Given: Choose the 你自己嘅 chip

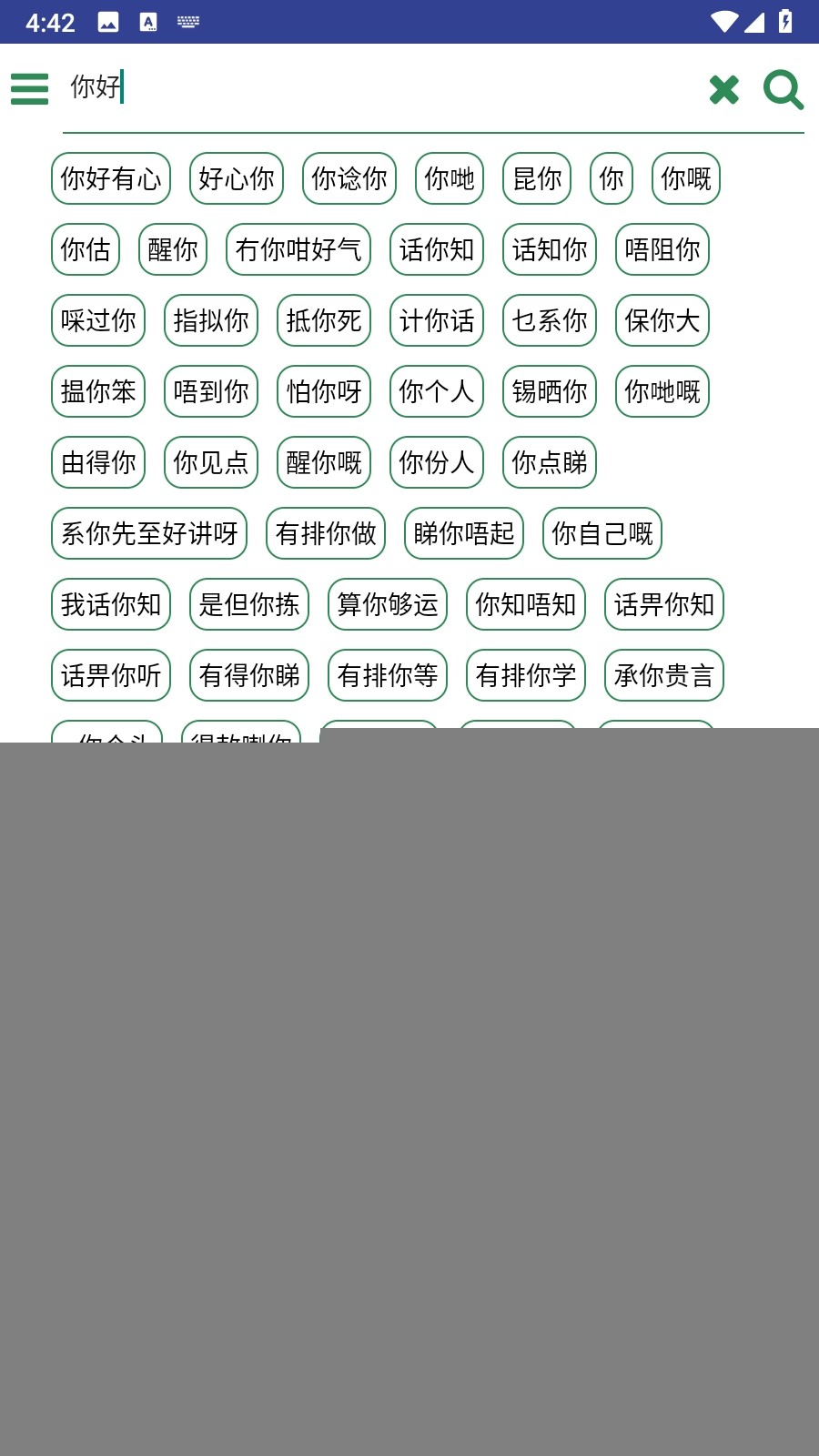Looking at the screenshot, I should click(602, 533).
